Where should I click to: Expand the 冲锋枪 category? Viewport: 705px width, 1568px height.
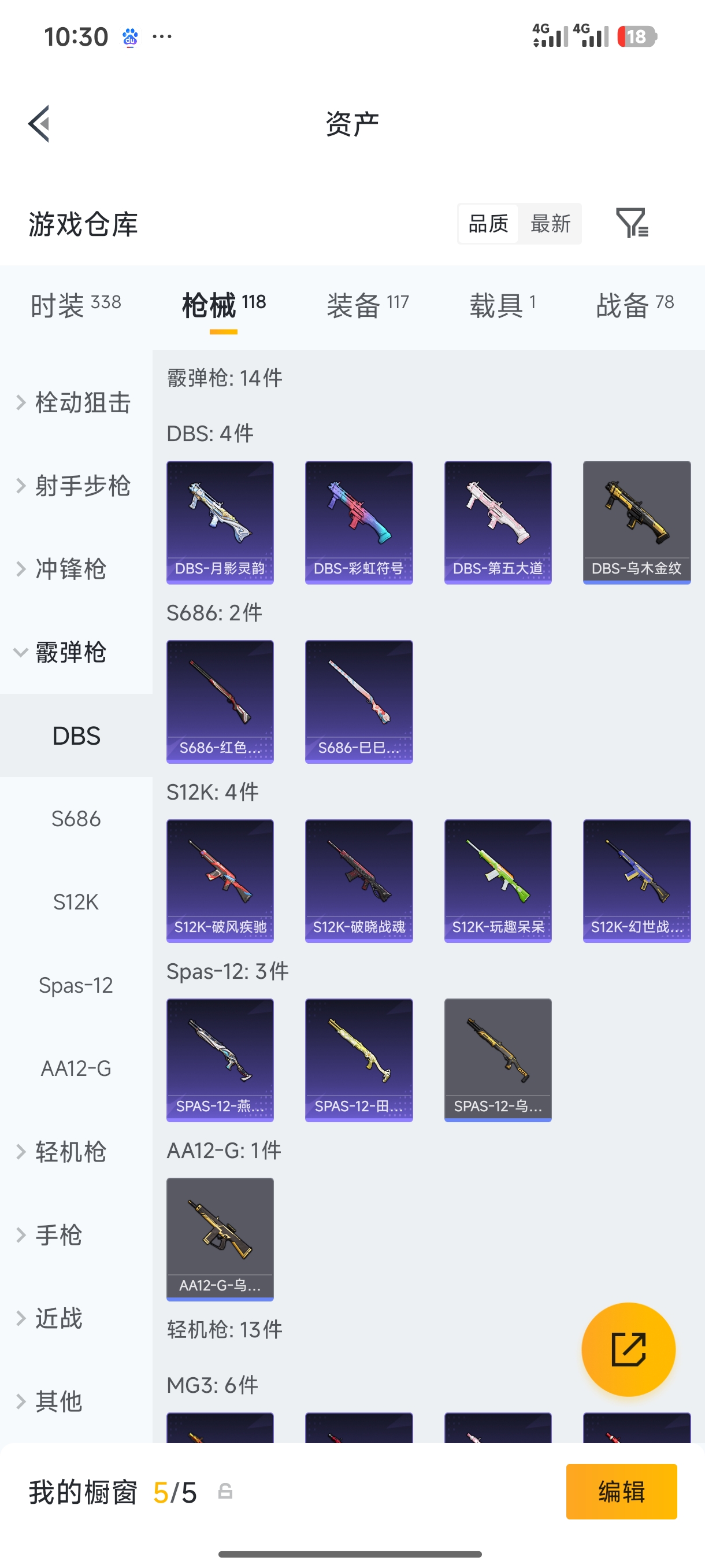tap(76, 568)
